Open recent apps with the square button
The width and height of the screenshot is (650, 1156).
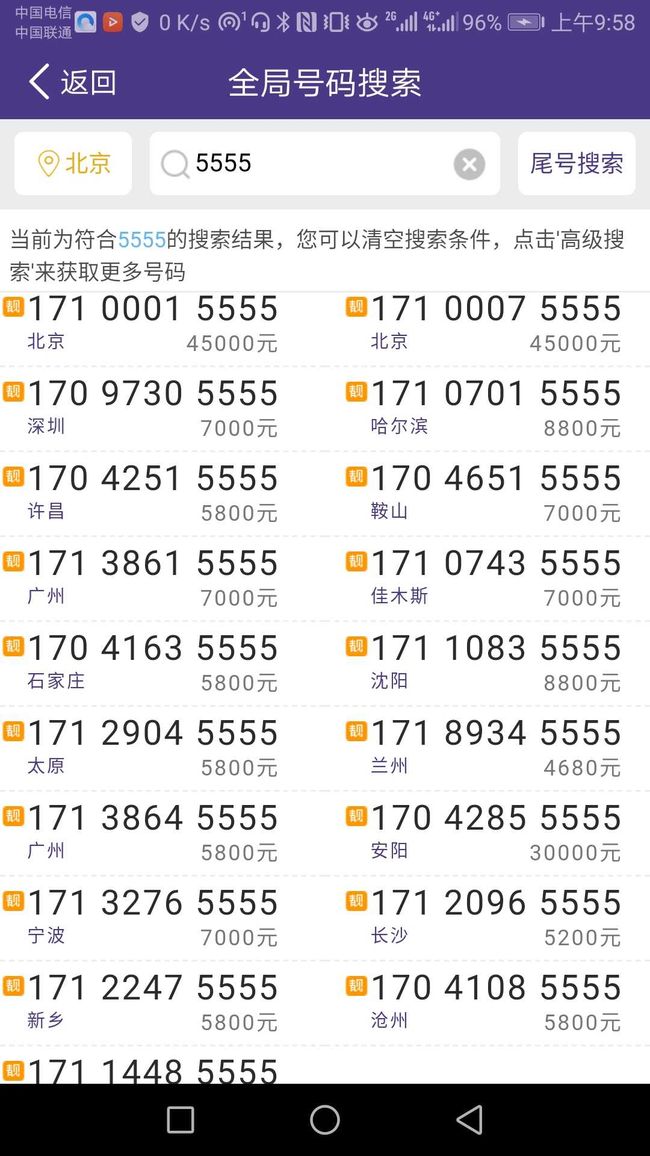click(181, 1119)
